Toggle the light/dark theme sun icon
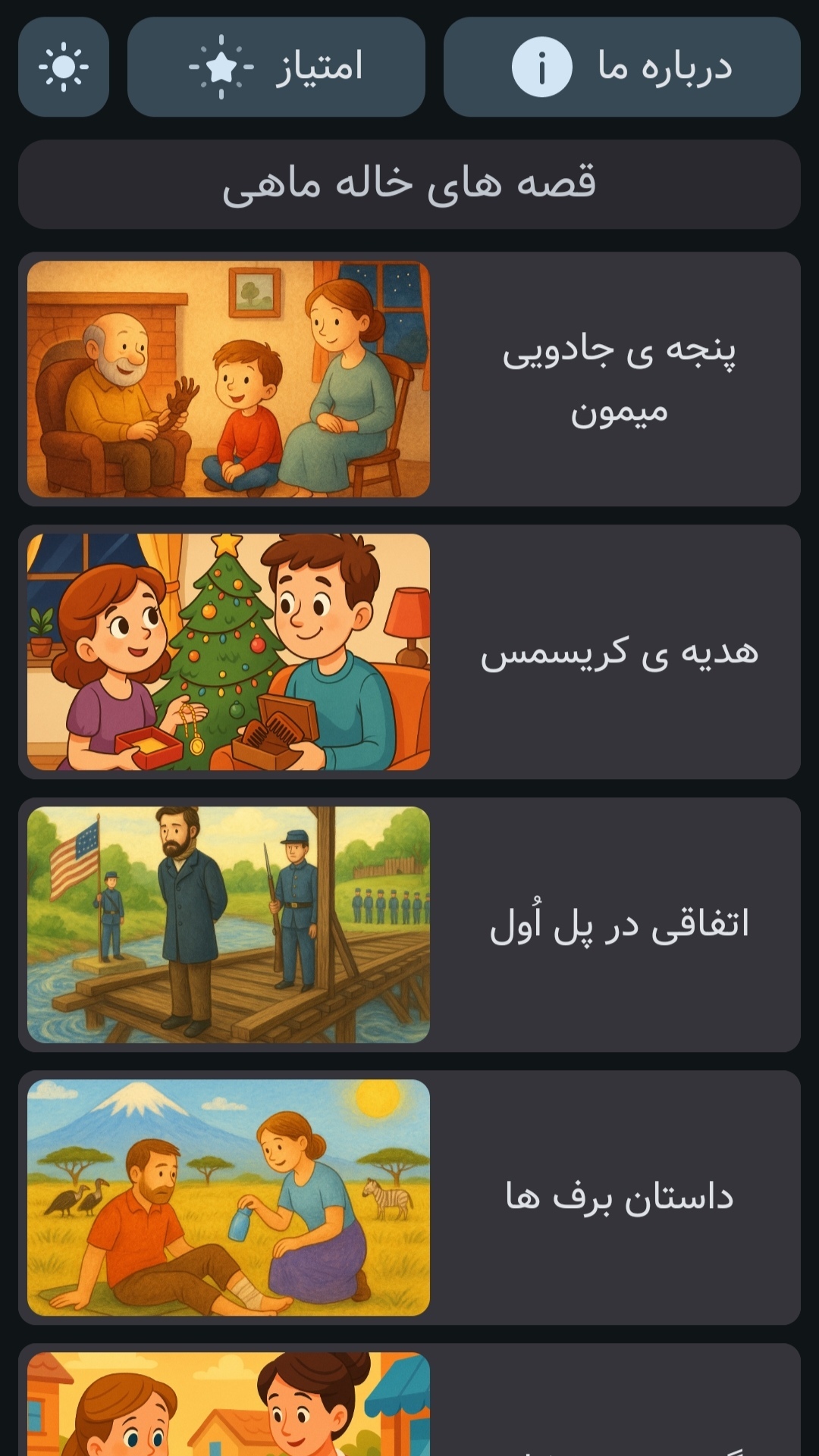Screen dimensions: 819x1456 [x=64, y=67]
